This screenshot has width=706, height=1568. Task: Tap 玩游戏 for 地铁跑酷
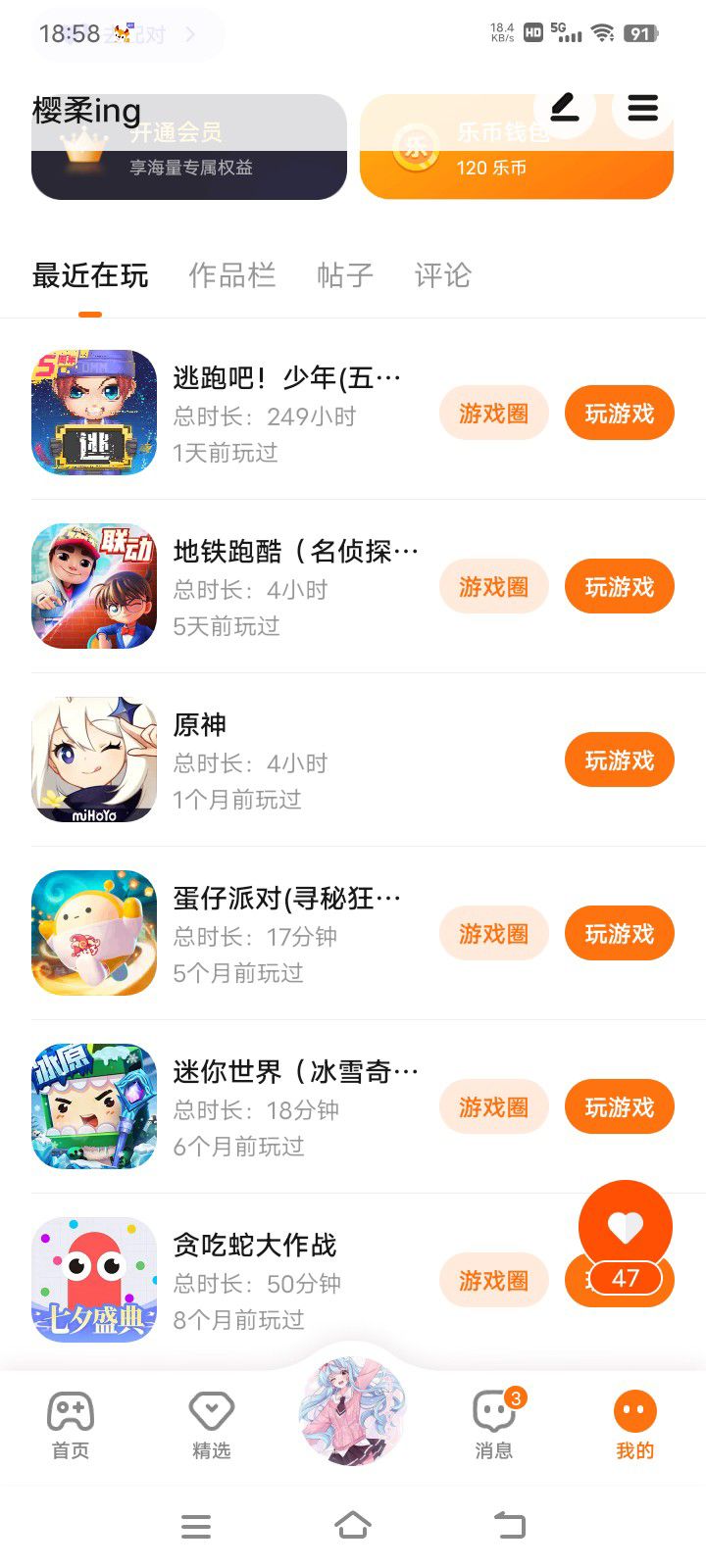point(619,587)
